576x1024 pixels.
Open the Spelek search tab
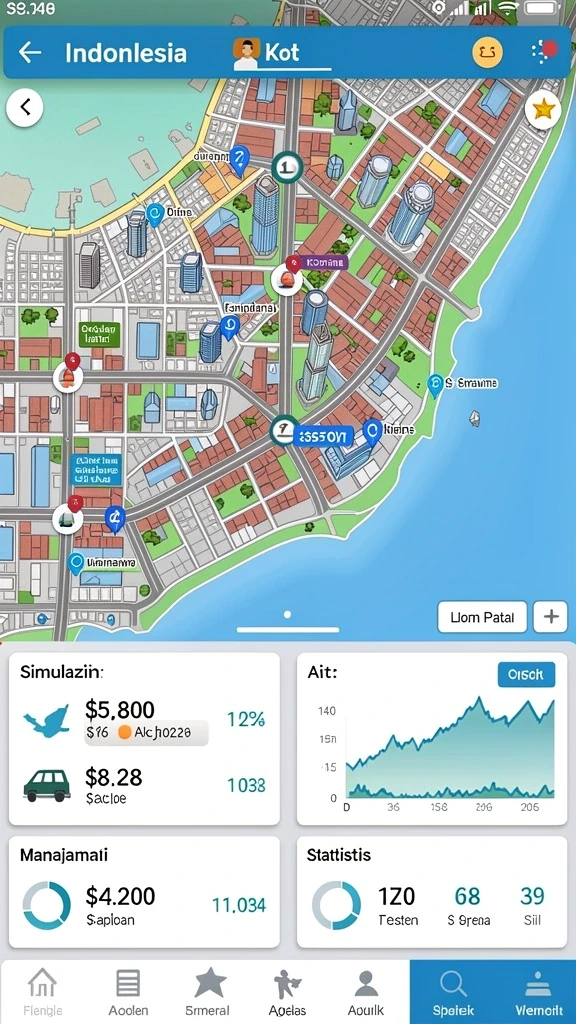(x=453, y=993)
